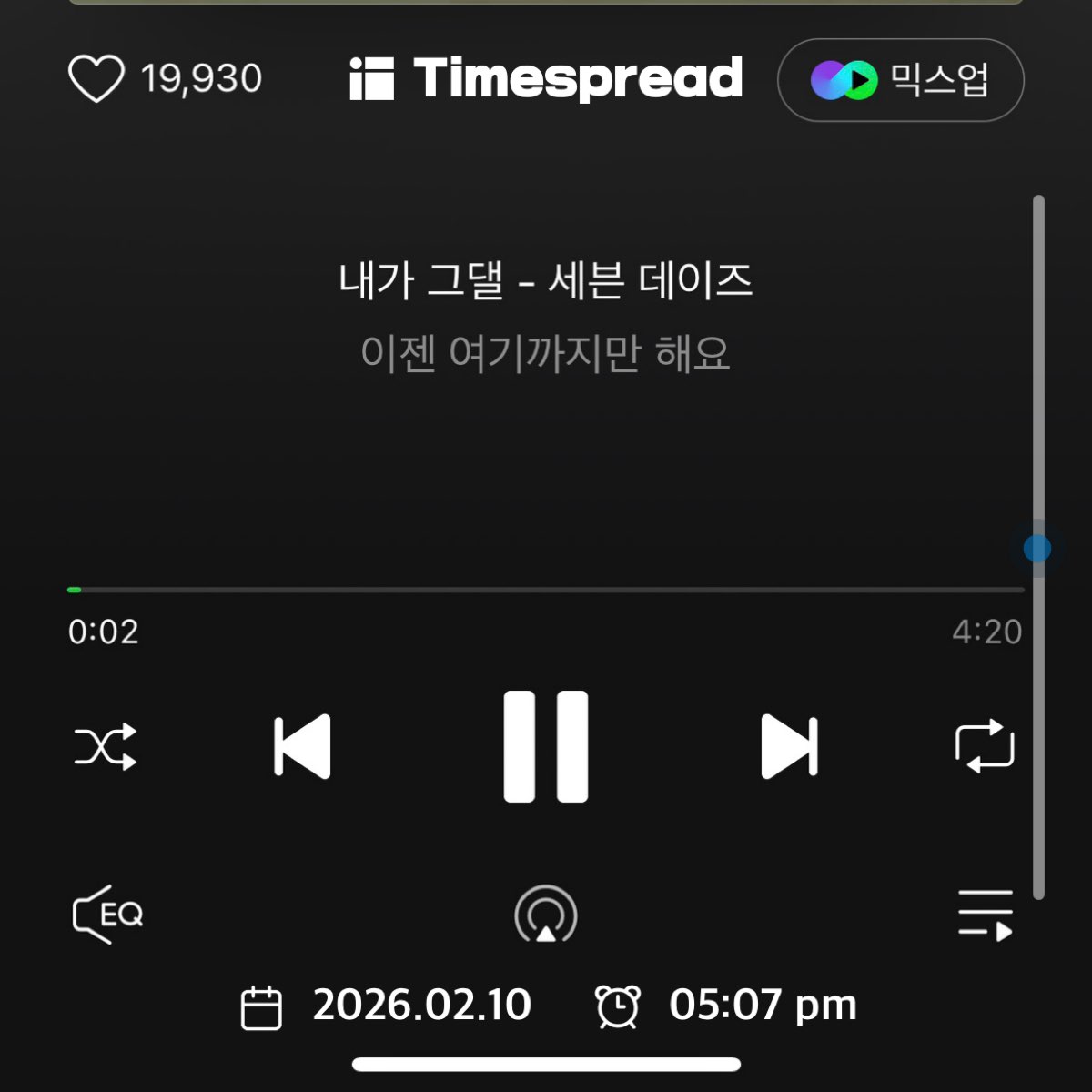
Task: Skip to the next track
Action: tap(789, 747)
